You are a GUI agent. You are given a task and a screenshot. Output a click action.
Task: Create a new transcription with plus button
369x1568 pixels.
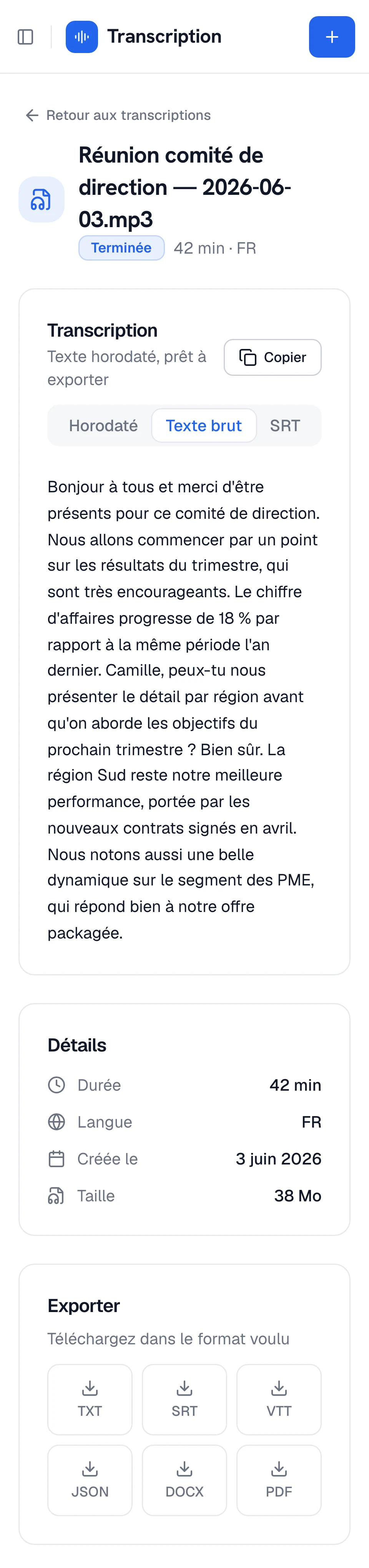pos(332,37)
